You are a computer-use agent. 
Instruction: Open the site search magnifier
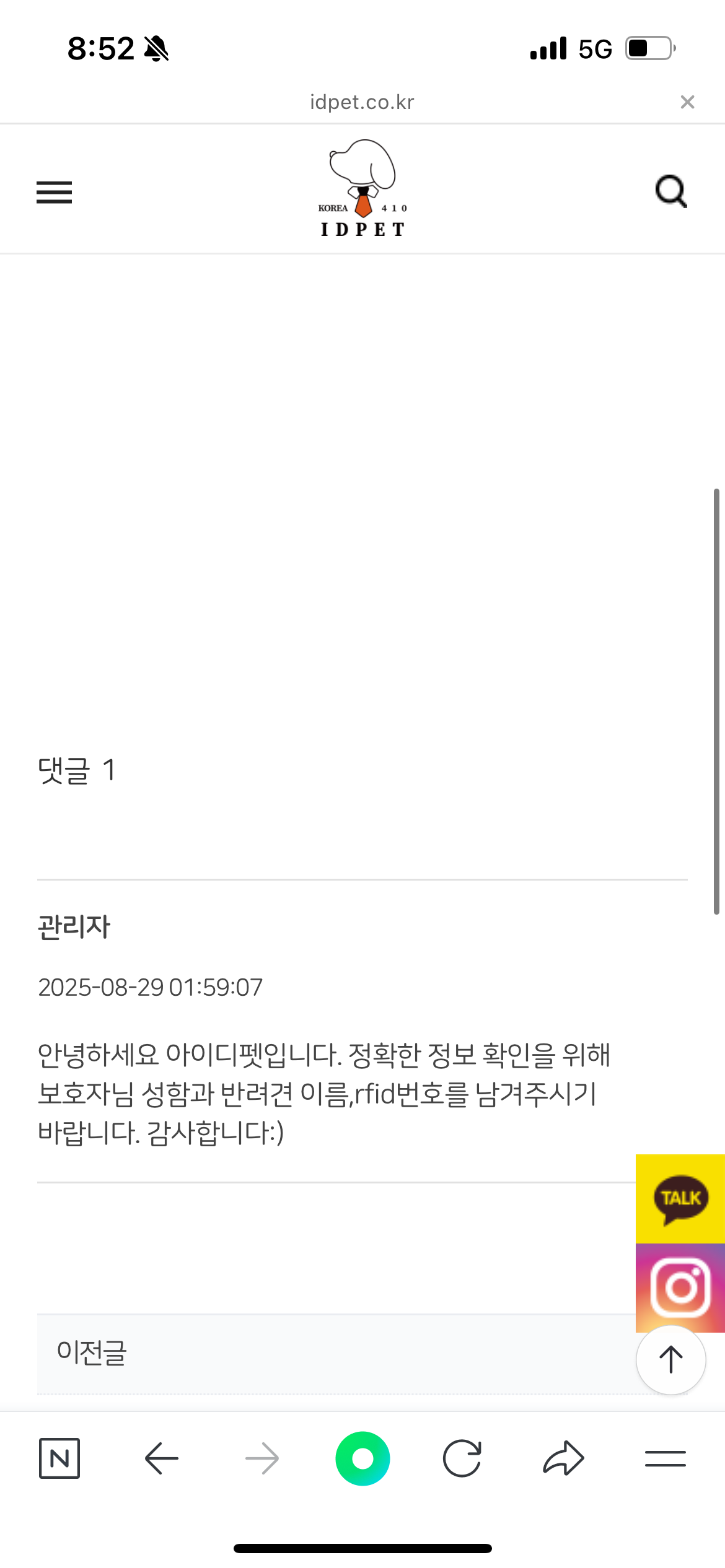(671, 191)
